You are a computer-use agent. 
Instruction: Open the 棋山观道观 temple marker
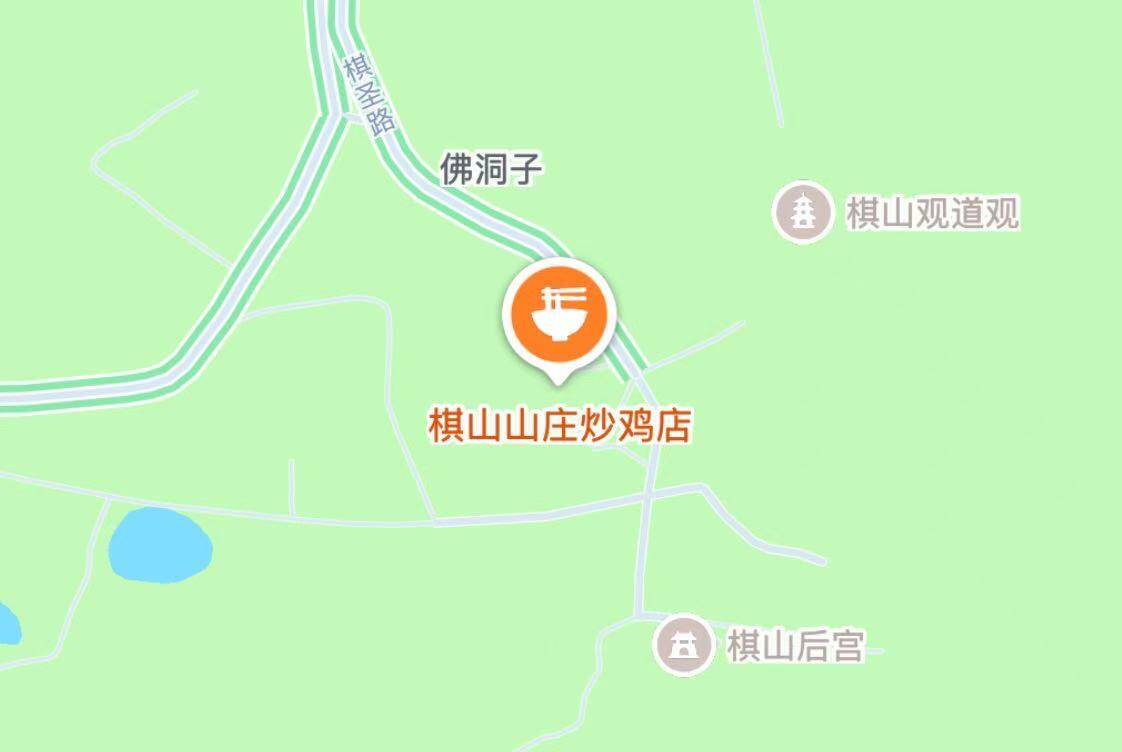[803, 212]
